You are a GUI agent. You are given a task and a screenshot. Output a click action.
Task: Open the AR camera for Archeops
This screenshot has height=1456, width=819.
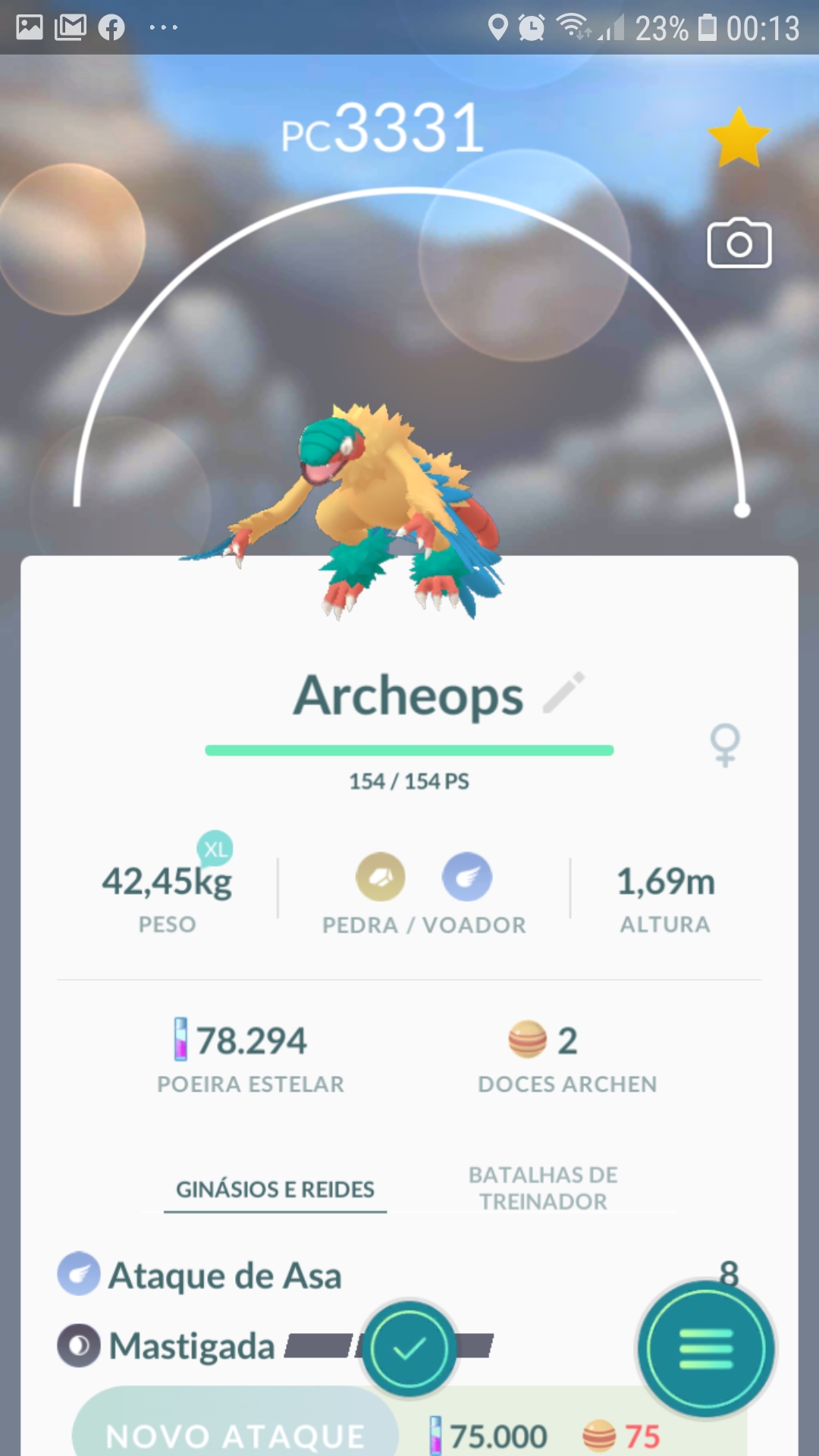point(739,244)
